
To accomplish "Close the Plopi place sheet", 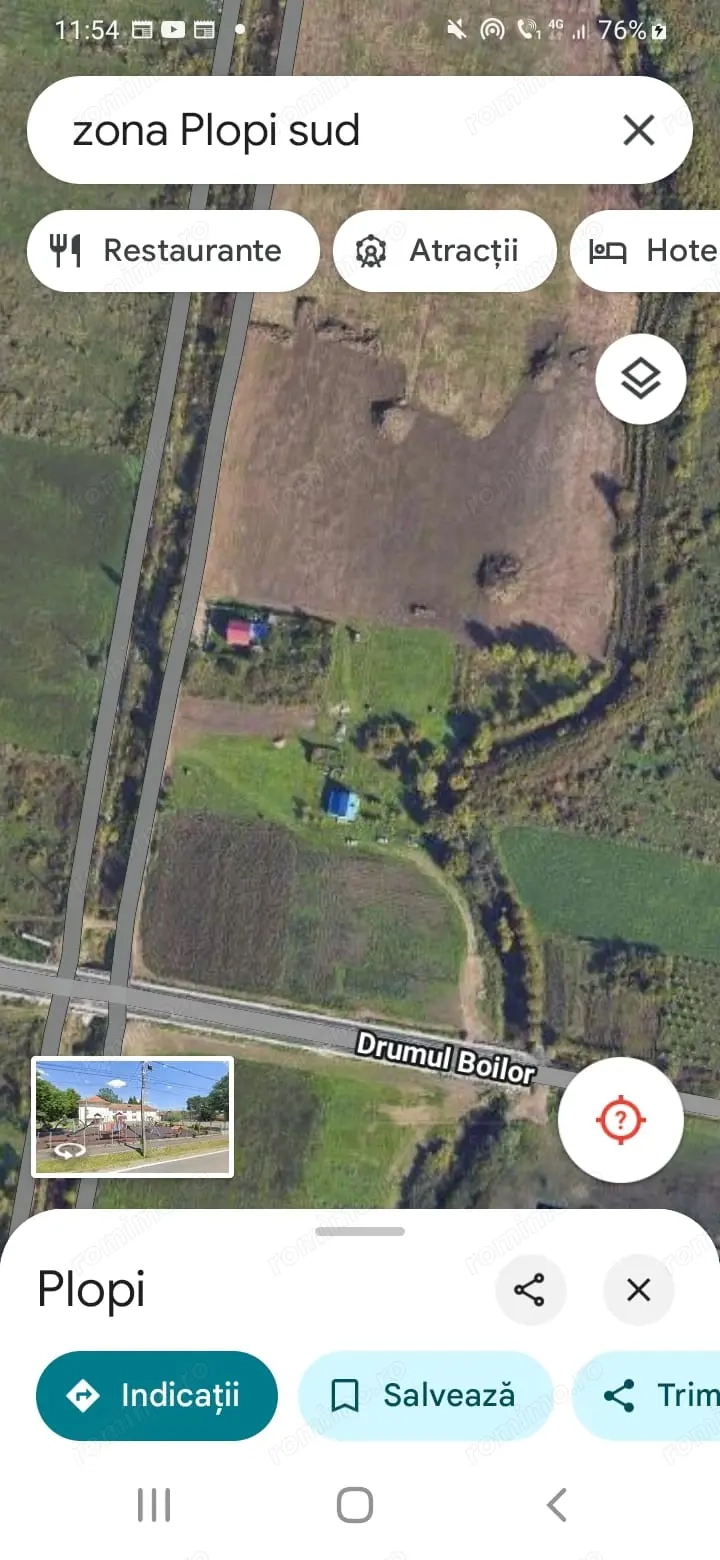I will pyautogui.click(x=638, y=1290).
